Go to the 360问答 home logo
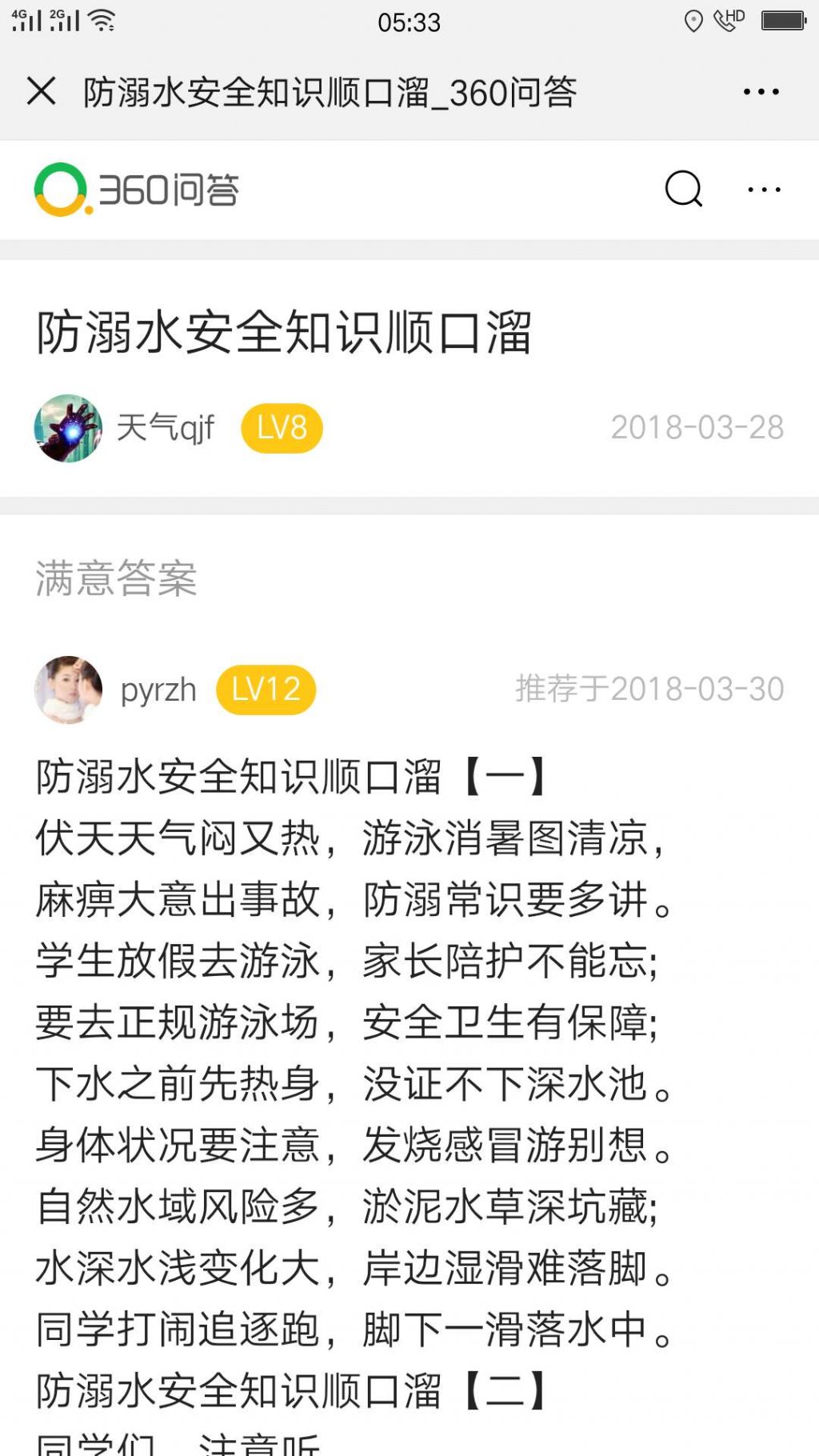The width and height of the screenshot is (819, 1456). 136,190
